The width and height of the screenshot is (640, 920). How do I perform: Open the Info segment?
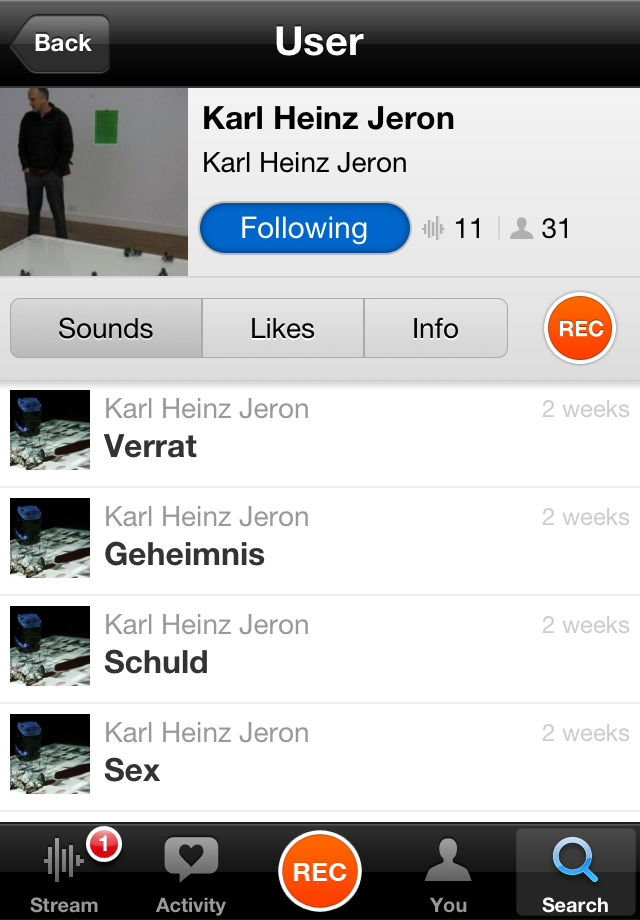[435, 329]
